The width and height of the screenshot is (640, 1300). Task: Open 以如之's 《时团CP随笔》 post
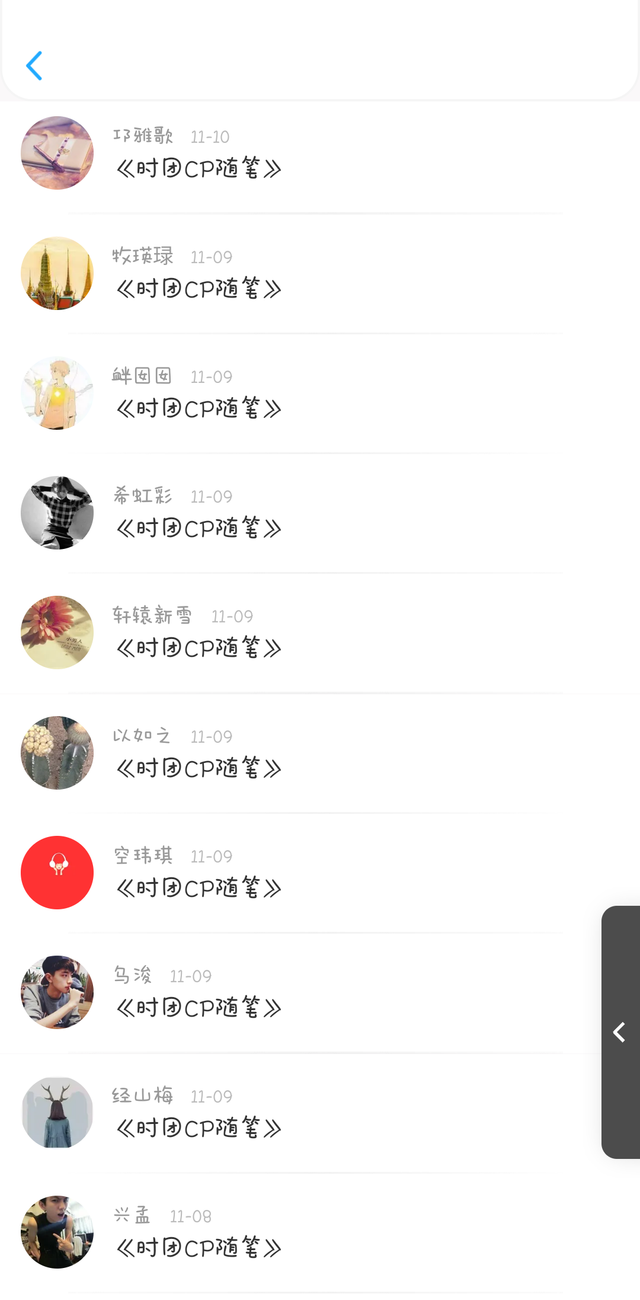199,769
